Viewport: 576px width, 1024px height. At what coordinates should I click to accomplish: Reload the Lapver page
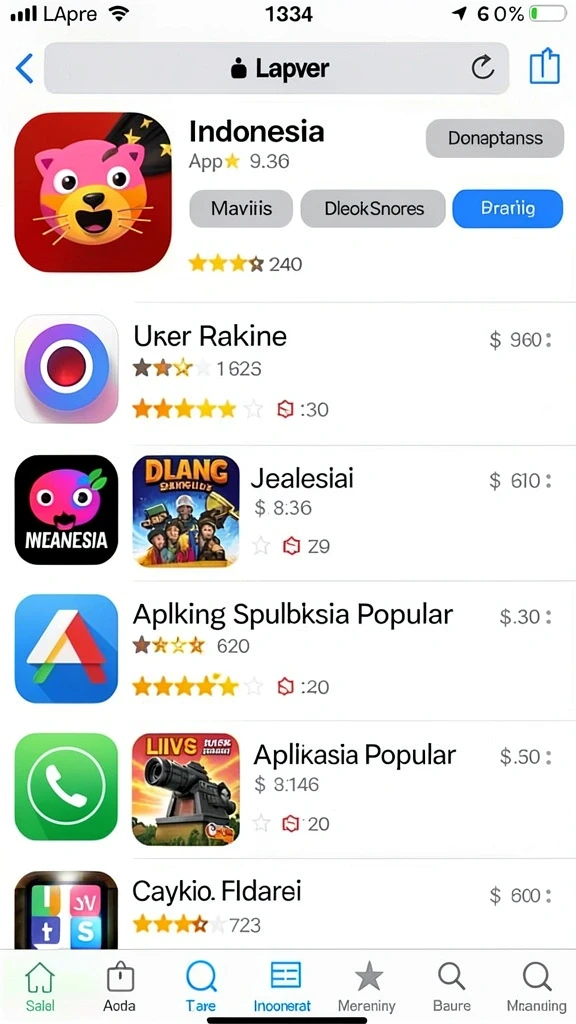(x=483, y=67)
